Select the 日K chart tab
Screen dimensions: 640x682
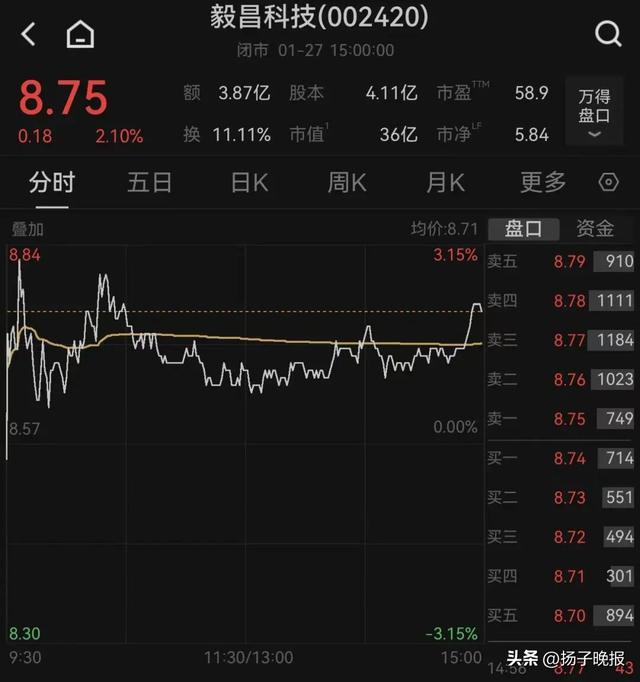pos(249,182)
